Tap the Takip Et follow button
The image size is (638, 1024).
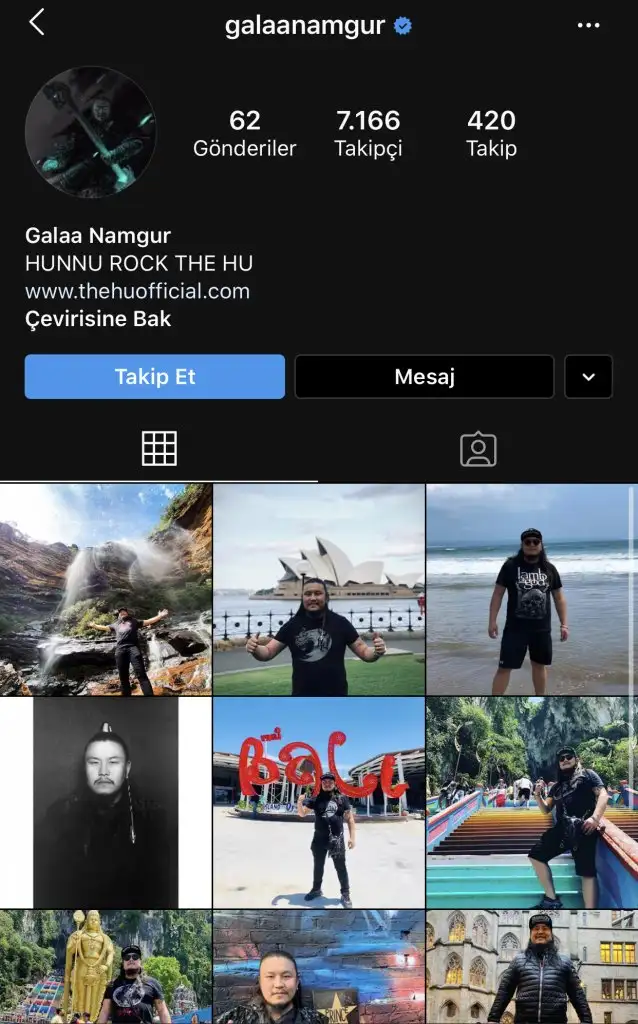coord(155,377)
